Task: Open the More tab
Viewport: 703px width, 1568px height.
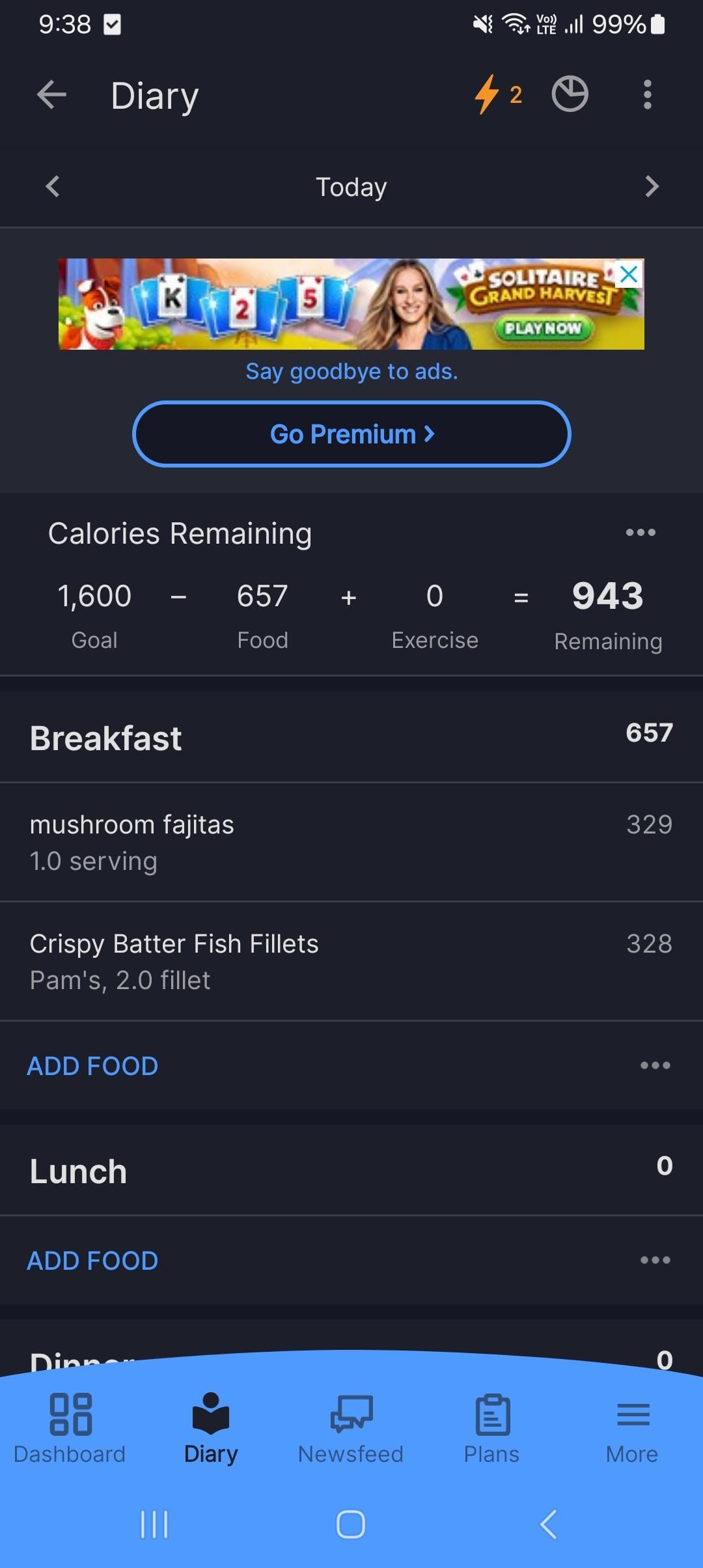Action: pyautogui.click(x=632, y=1429)
